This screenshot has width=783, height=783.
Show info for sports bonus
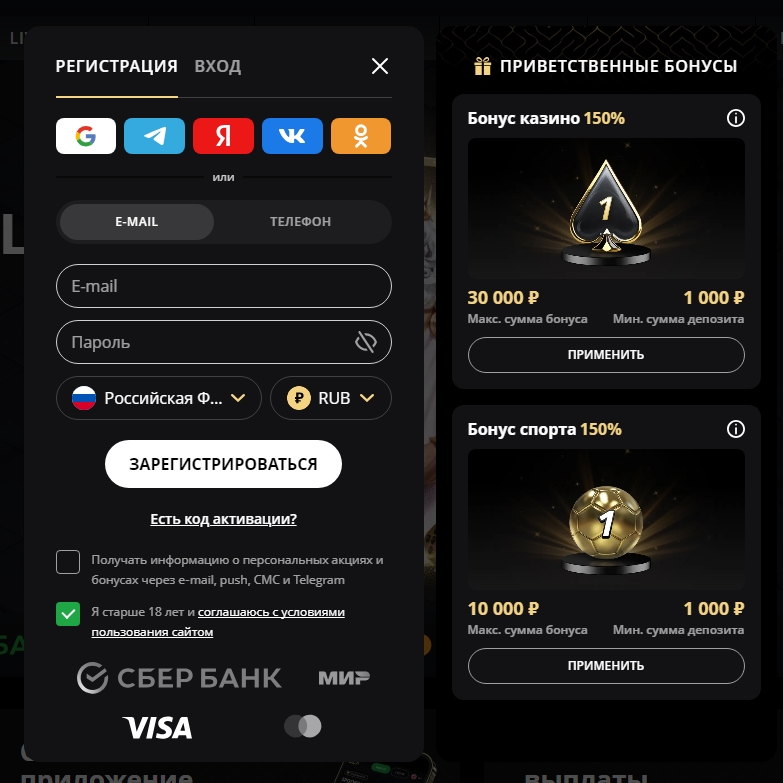point(736,430)
